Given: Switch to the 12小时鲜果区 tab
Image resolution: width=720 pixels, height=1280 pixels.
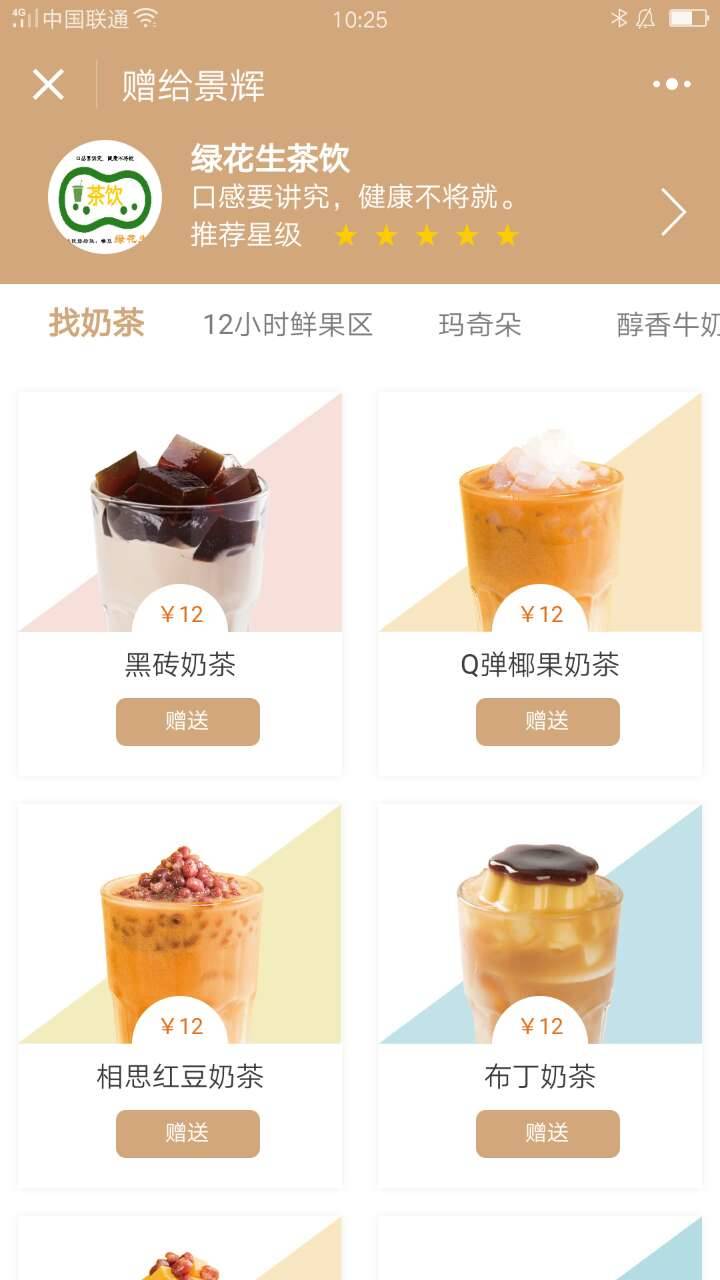Looking at the screenshot, I should click(x=288, y=325).
